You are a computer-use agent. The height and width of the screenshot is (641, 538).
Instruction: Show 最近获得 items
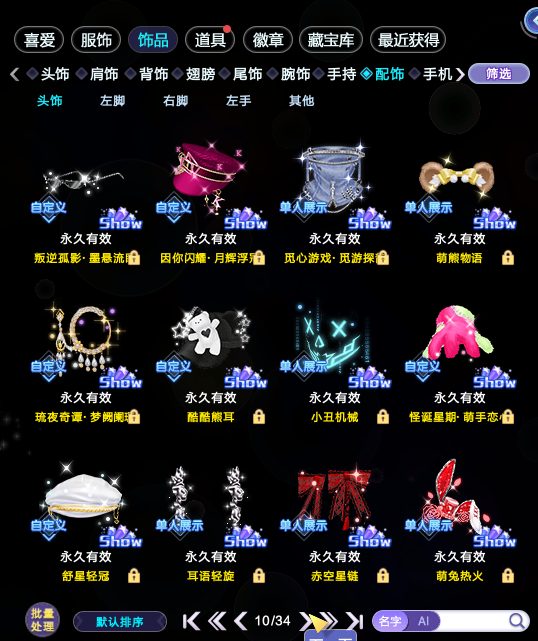point(408,40)
